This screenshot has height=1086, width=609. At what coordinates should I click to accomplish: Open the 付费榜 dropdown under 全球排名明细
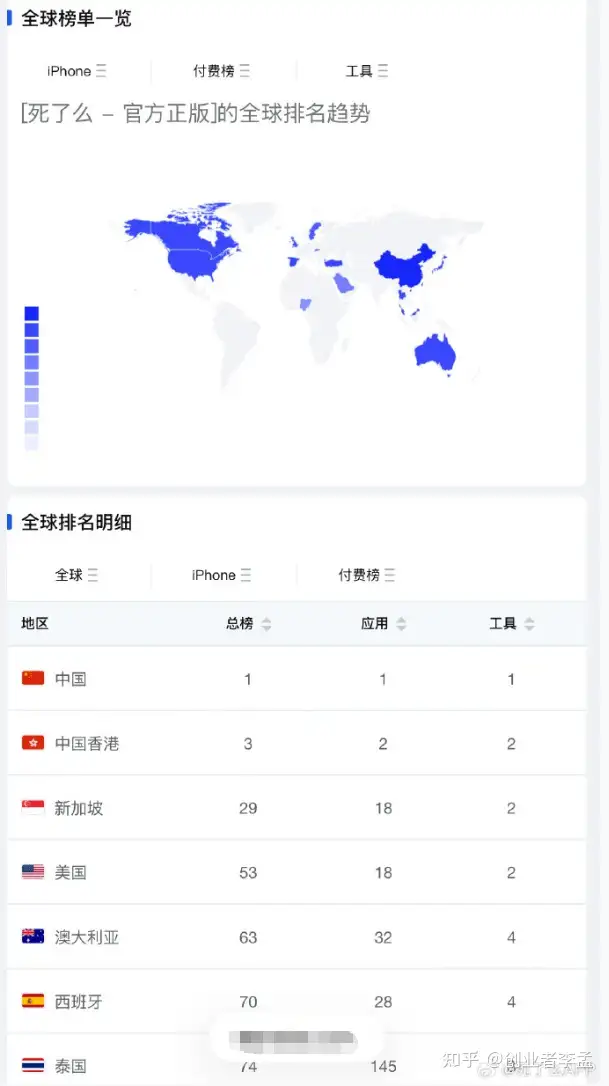(367, 575)
